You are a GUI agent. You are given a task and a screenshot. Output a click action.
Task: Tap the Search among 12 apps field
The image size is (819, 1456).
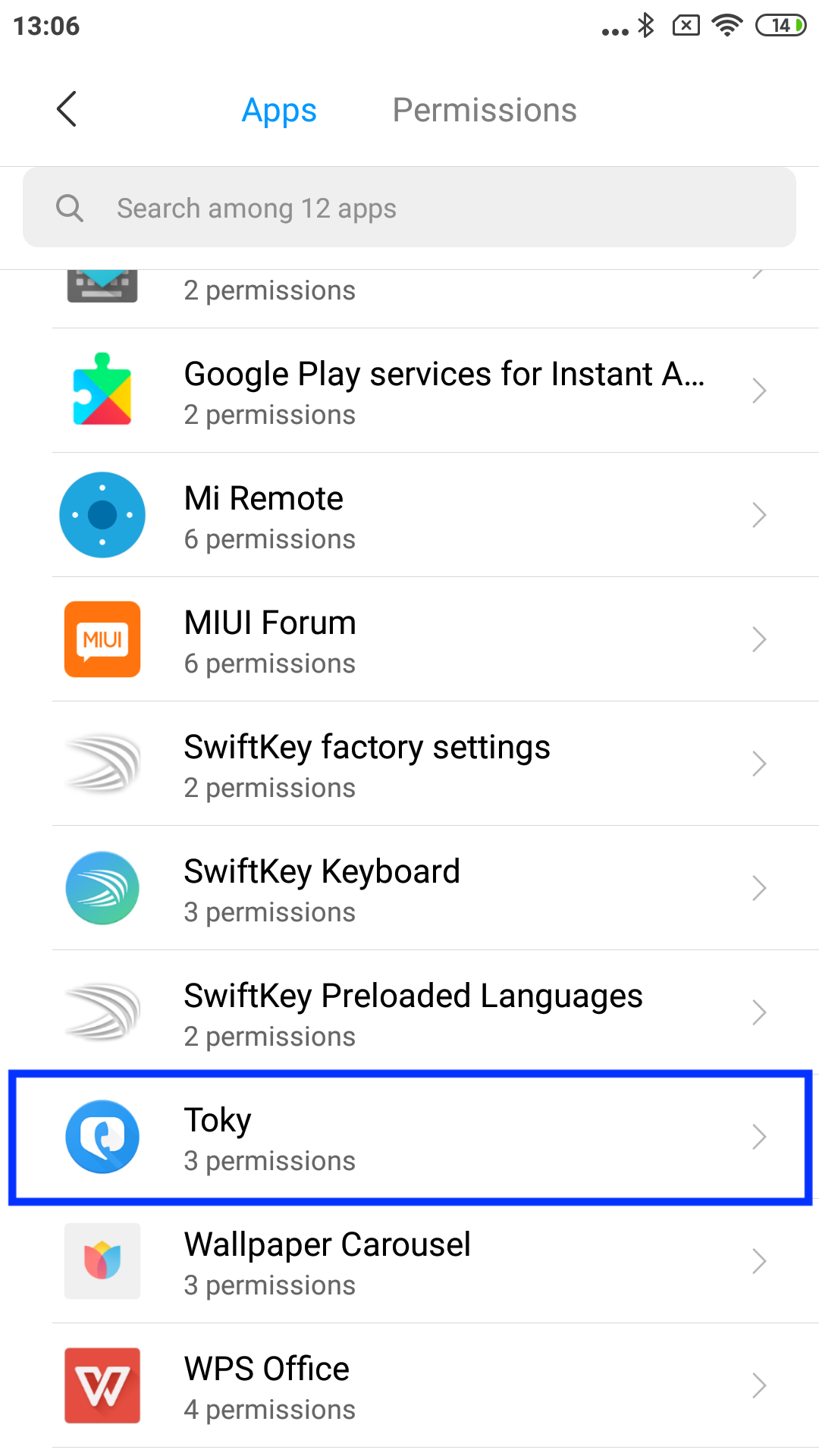click(409, 208)
